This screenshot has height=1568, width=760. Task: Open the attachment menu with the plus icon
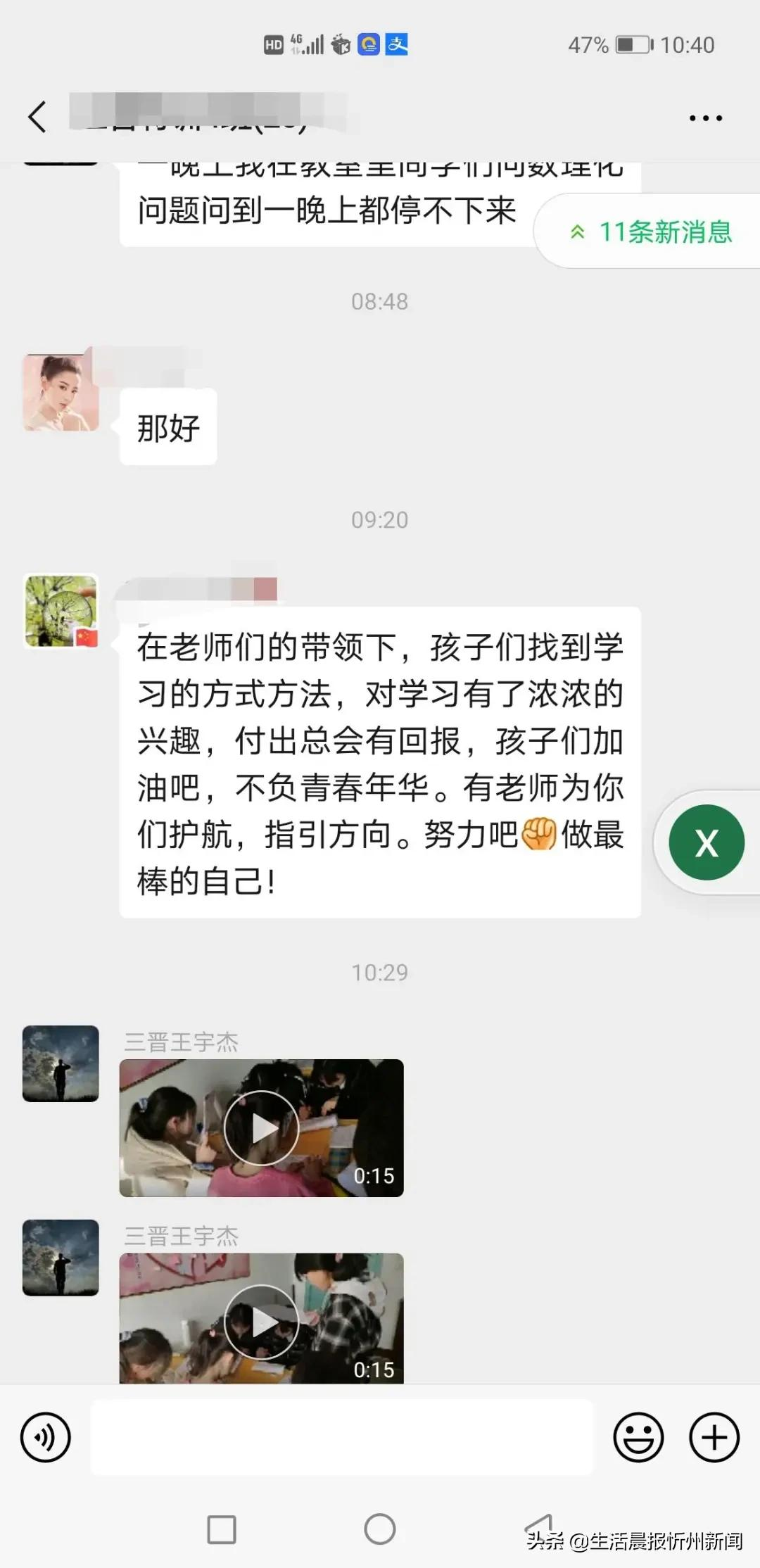[714, 1436]
